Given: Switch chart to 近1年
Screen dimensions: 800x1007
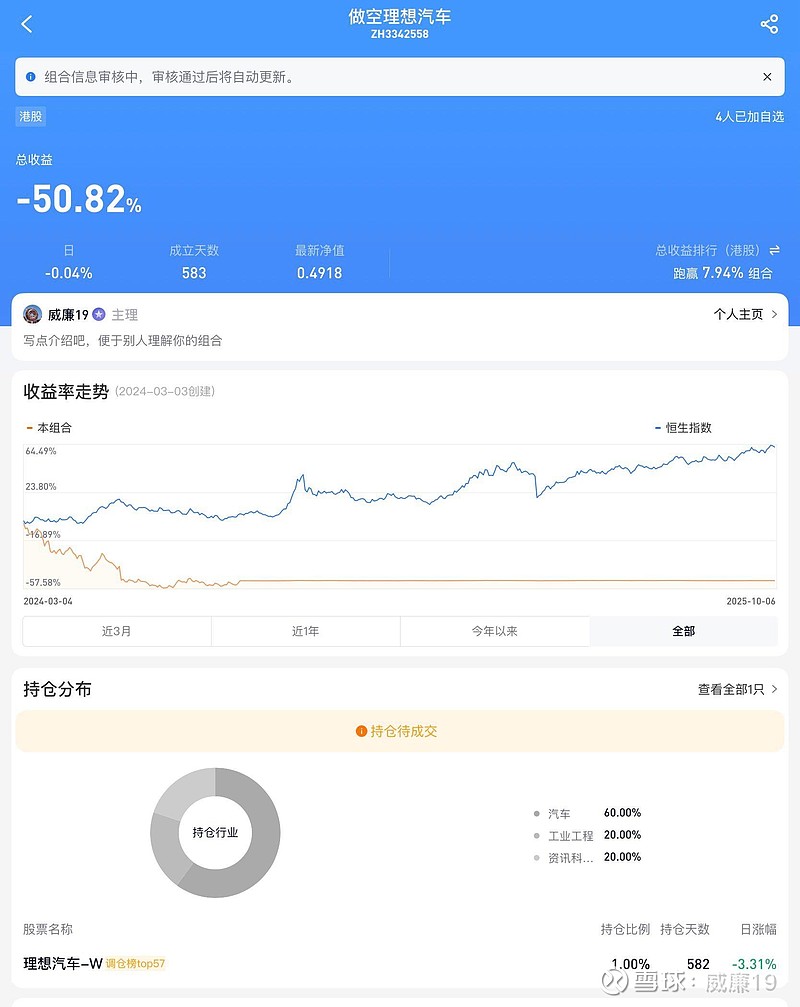Looking at the screenshot, I should click(306, 631).
